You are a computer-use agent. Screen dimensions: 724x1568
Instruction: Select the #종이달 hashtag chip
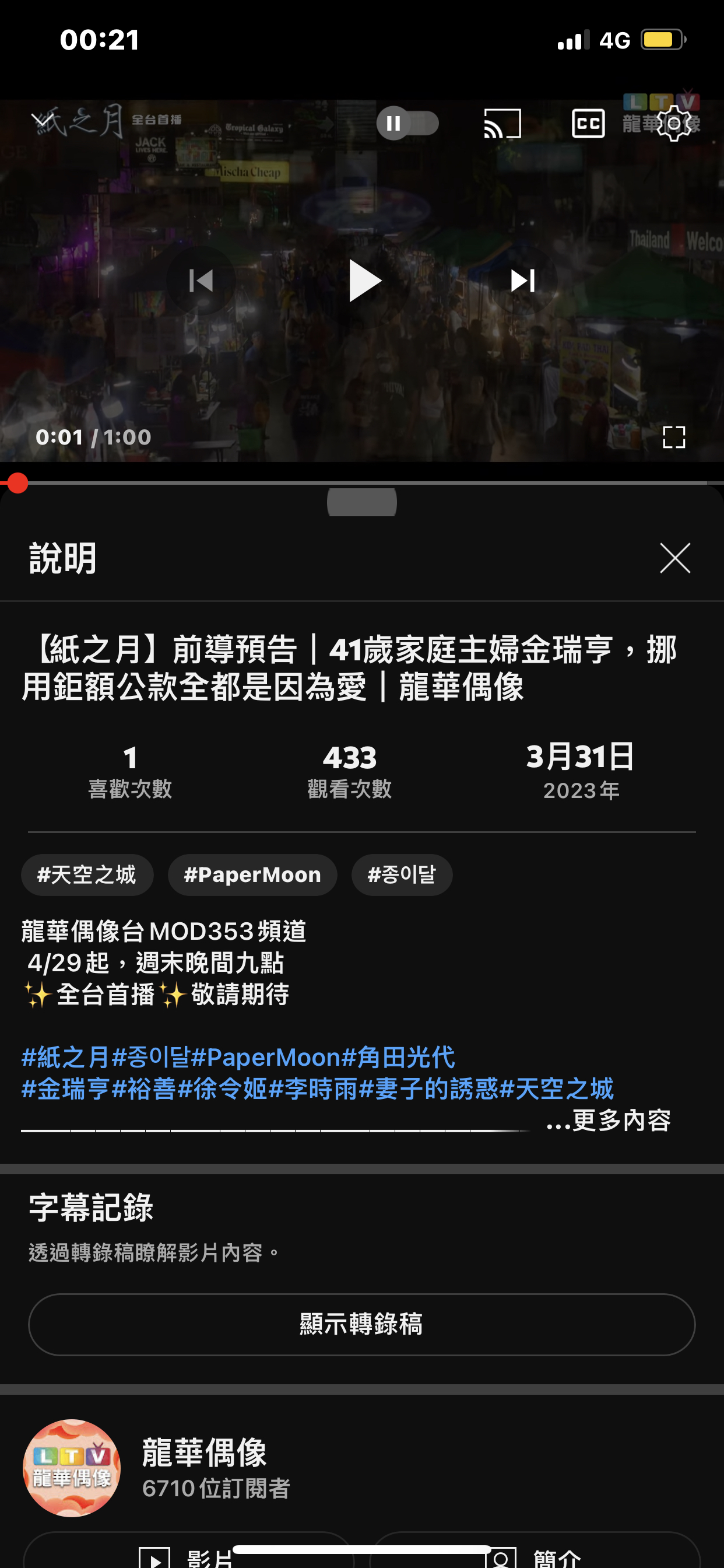[x=402, y=874]
